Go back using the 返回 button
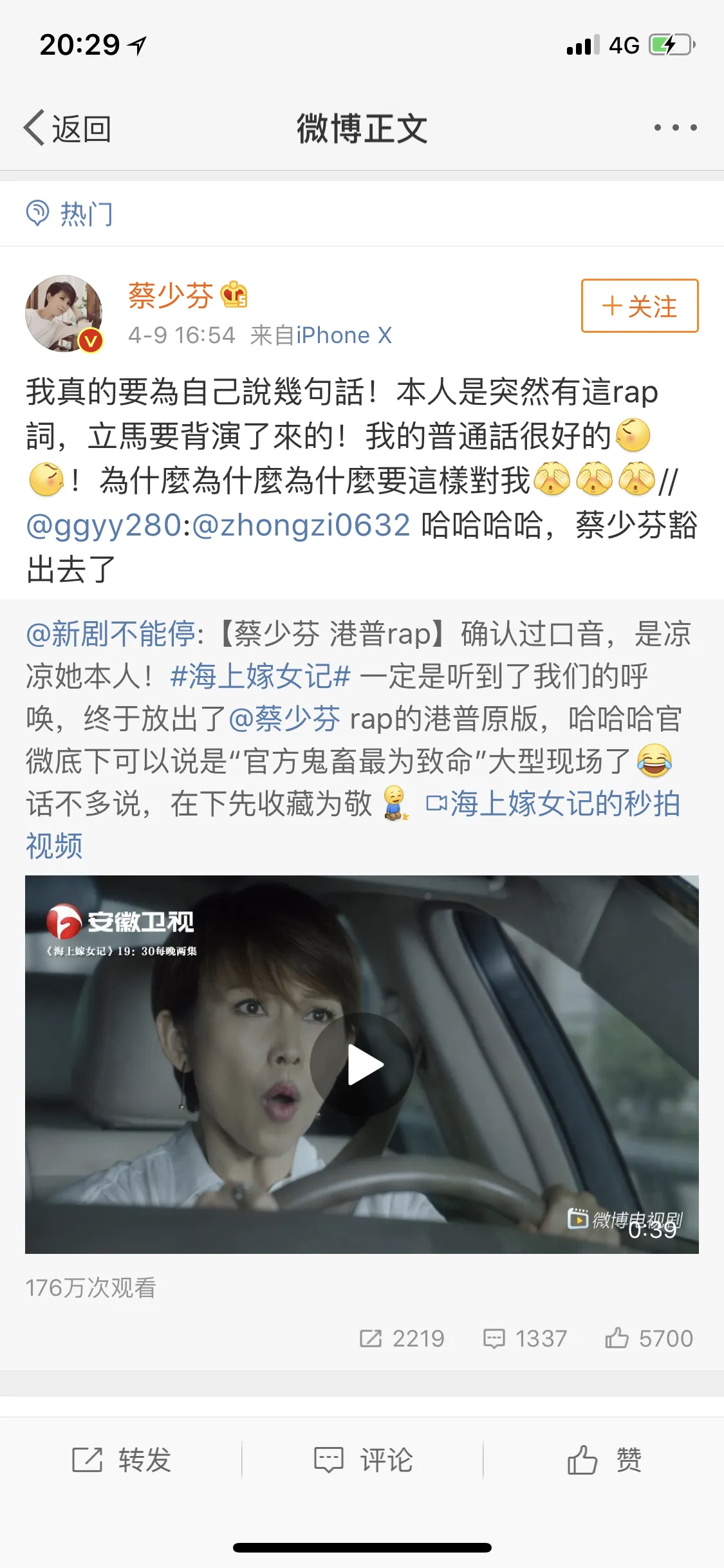The width and height of the screenshot is (724, 1568). 68,129
